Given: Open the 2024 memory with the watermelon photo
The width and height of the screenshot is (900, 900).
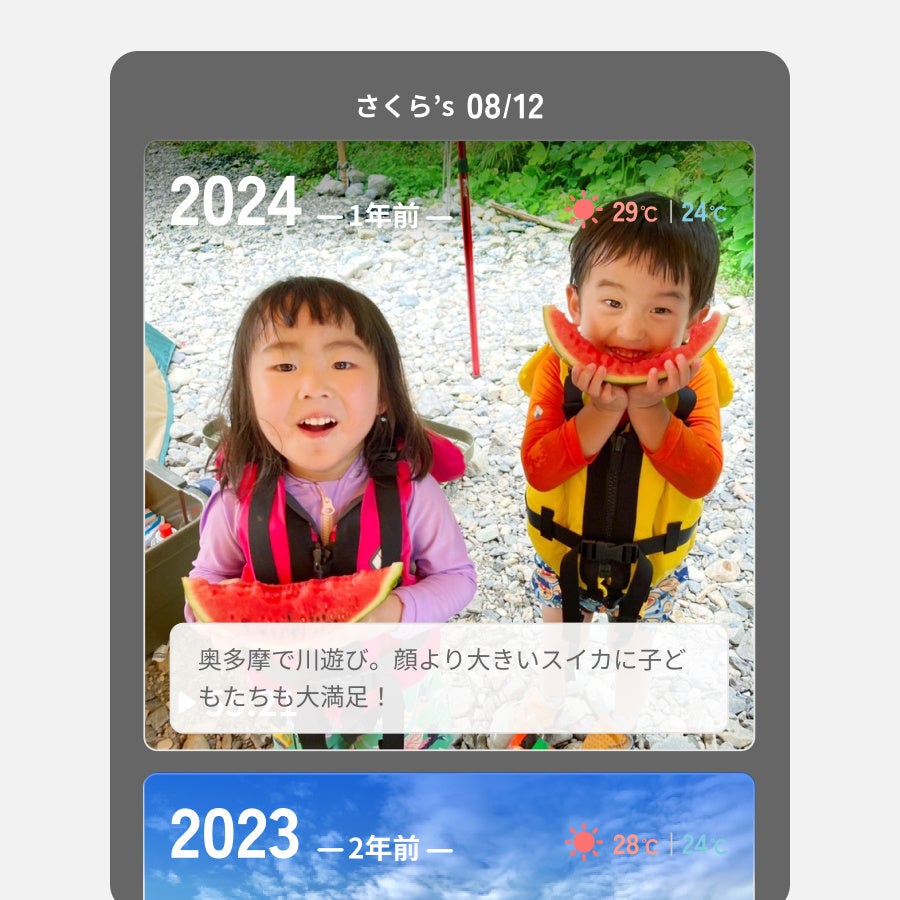Looking at the screenshot, I should [449, 420].
